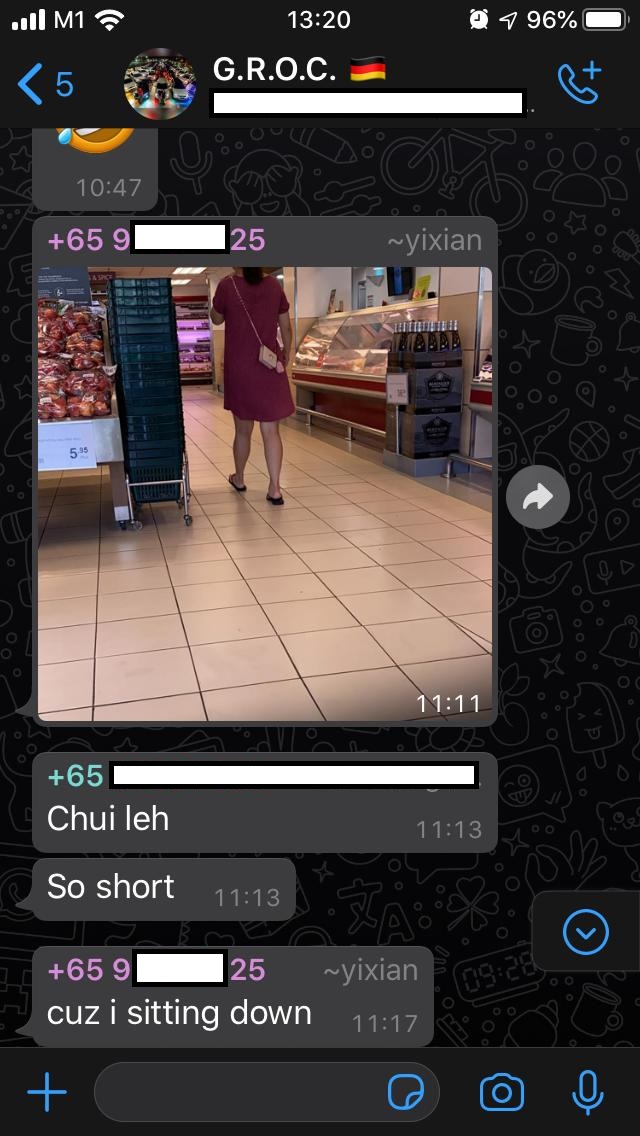640x1136 pixels.
Task: Record a voice message with microphone
Action: [x=588, y=1092]
